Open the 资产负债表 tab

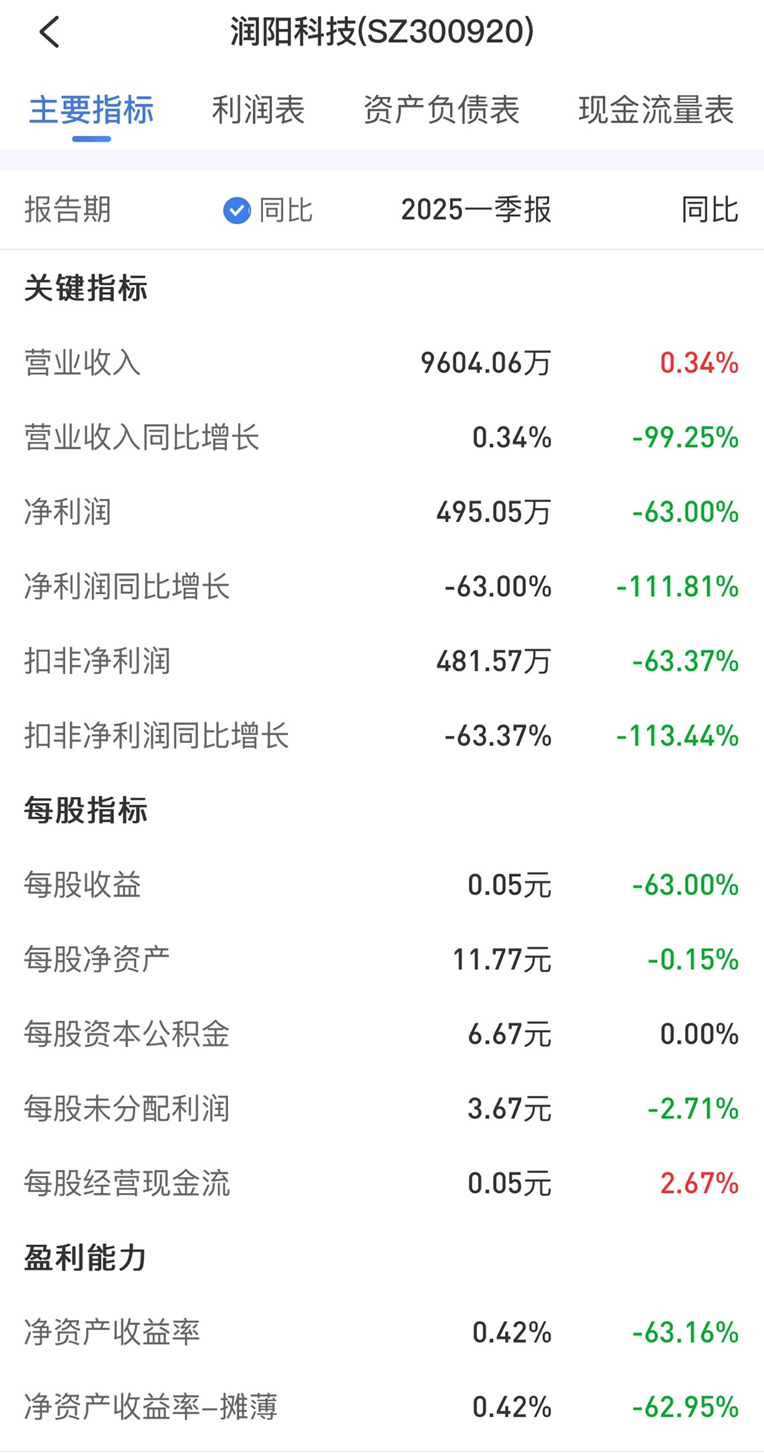pos(442,109)
